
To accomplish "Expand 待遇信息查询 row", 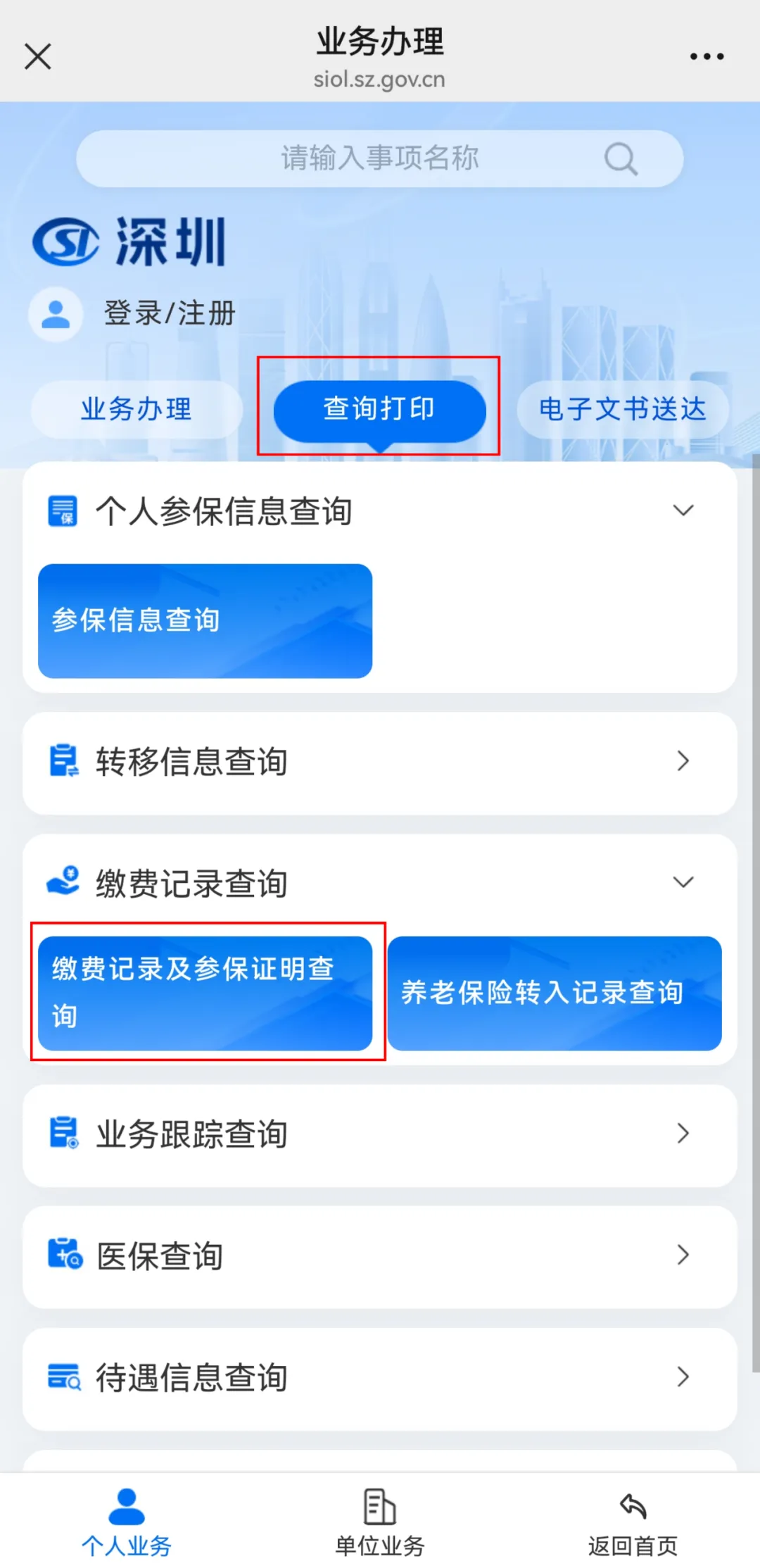I will tap(380, 1379).
